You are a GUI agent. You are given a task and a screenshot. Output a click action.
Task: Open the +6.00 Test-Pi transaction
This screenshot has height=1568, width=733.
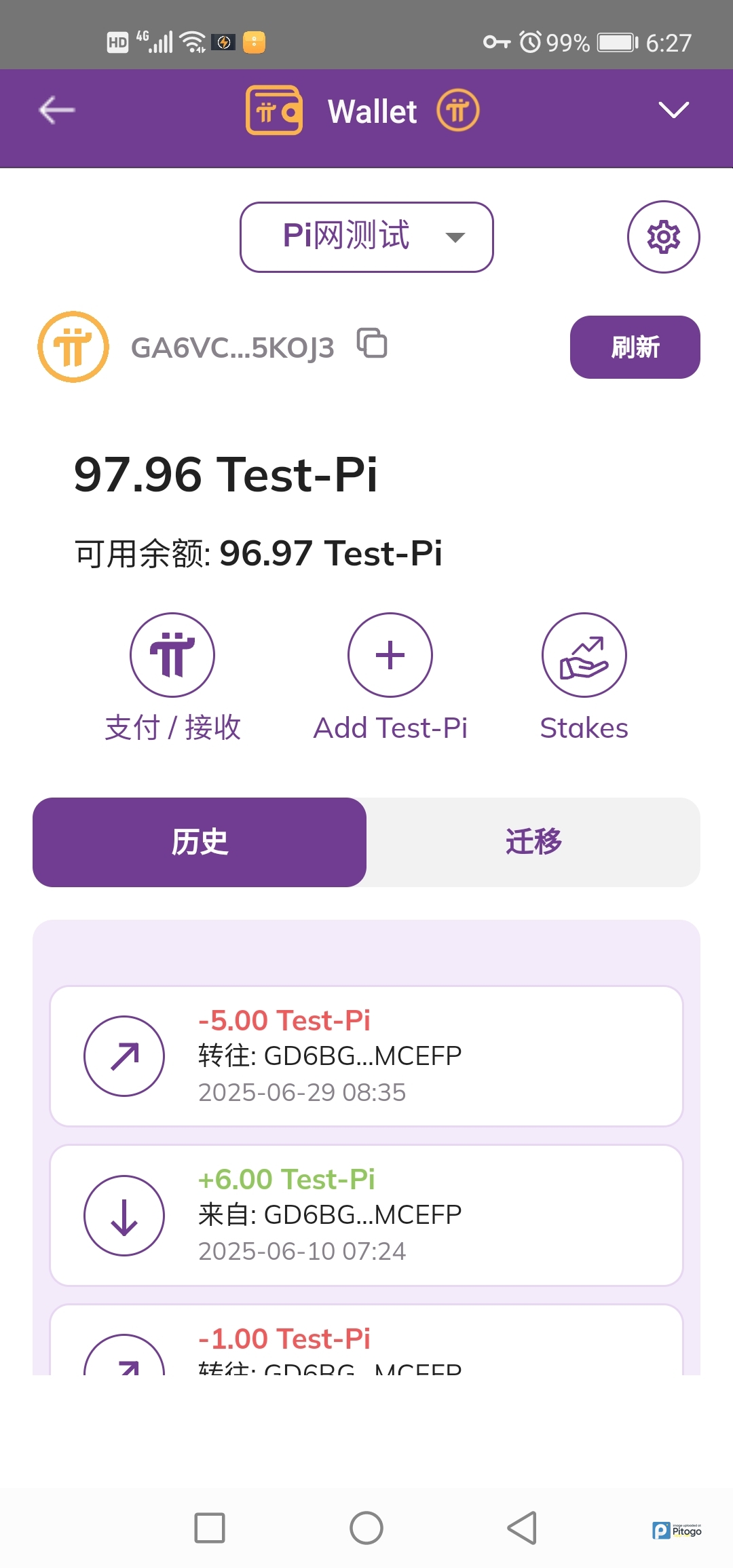pyautogui.click(x=366, y=1215)
